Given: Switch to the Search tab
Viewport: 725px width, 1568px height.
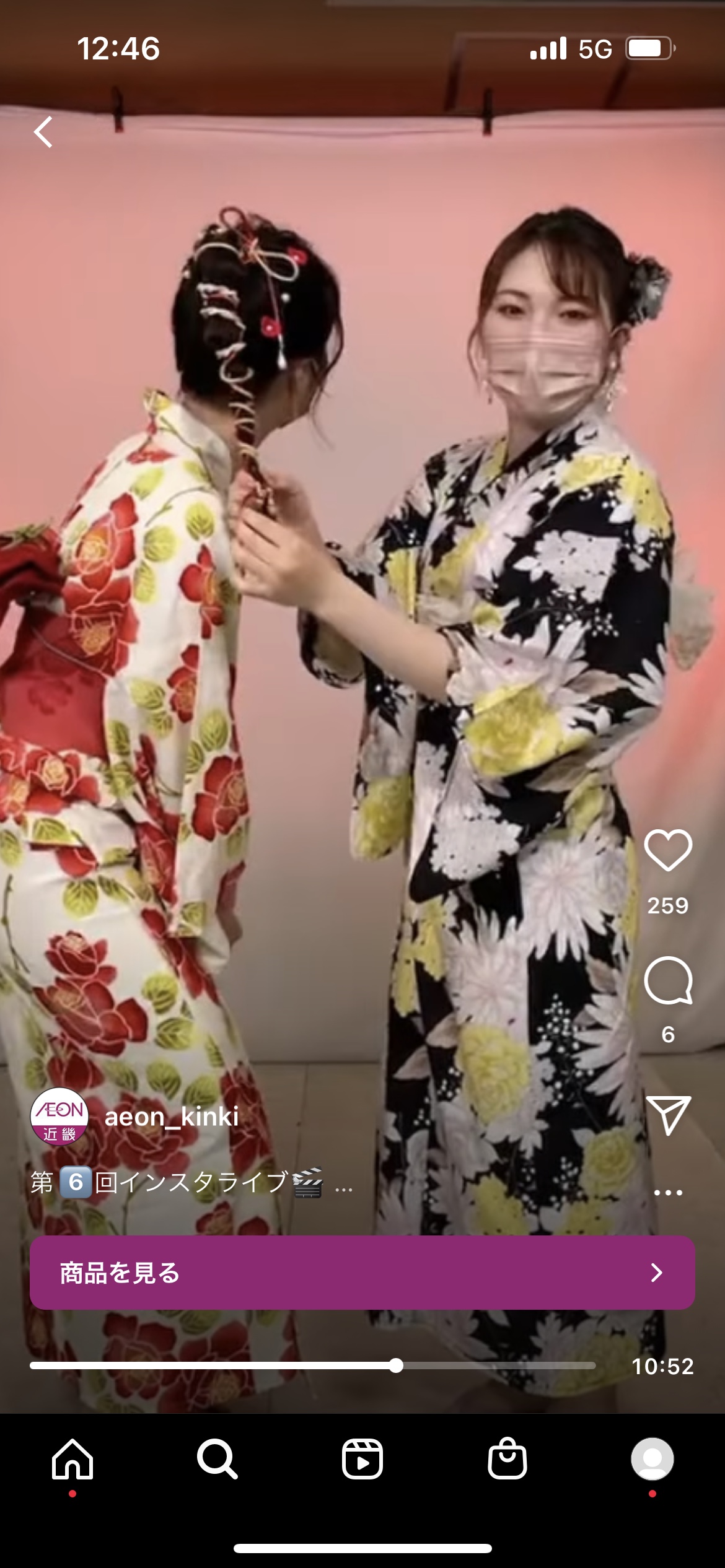Looking at the screenshot, I should pos(217,1459).
